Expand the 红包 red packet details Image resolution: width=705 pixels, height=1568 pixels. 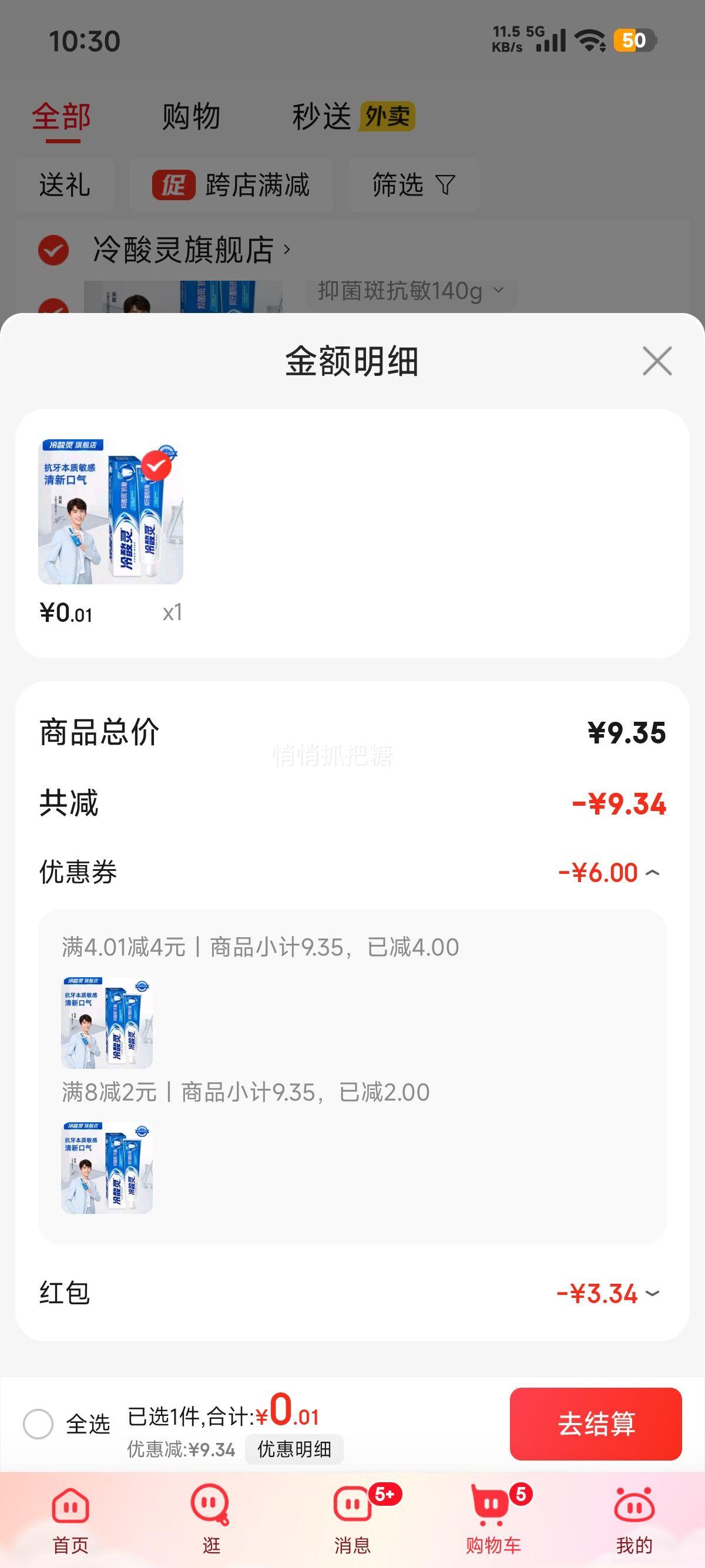click(x=653, y=1293)
